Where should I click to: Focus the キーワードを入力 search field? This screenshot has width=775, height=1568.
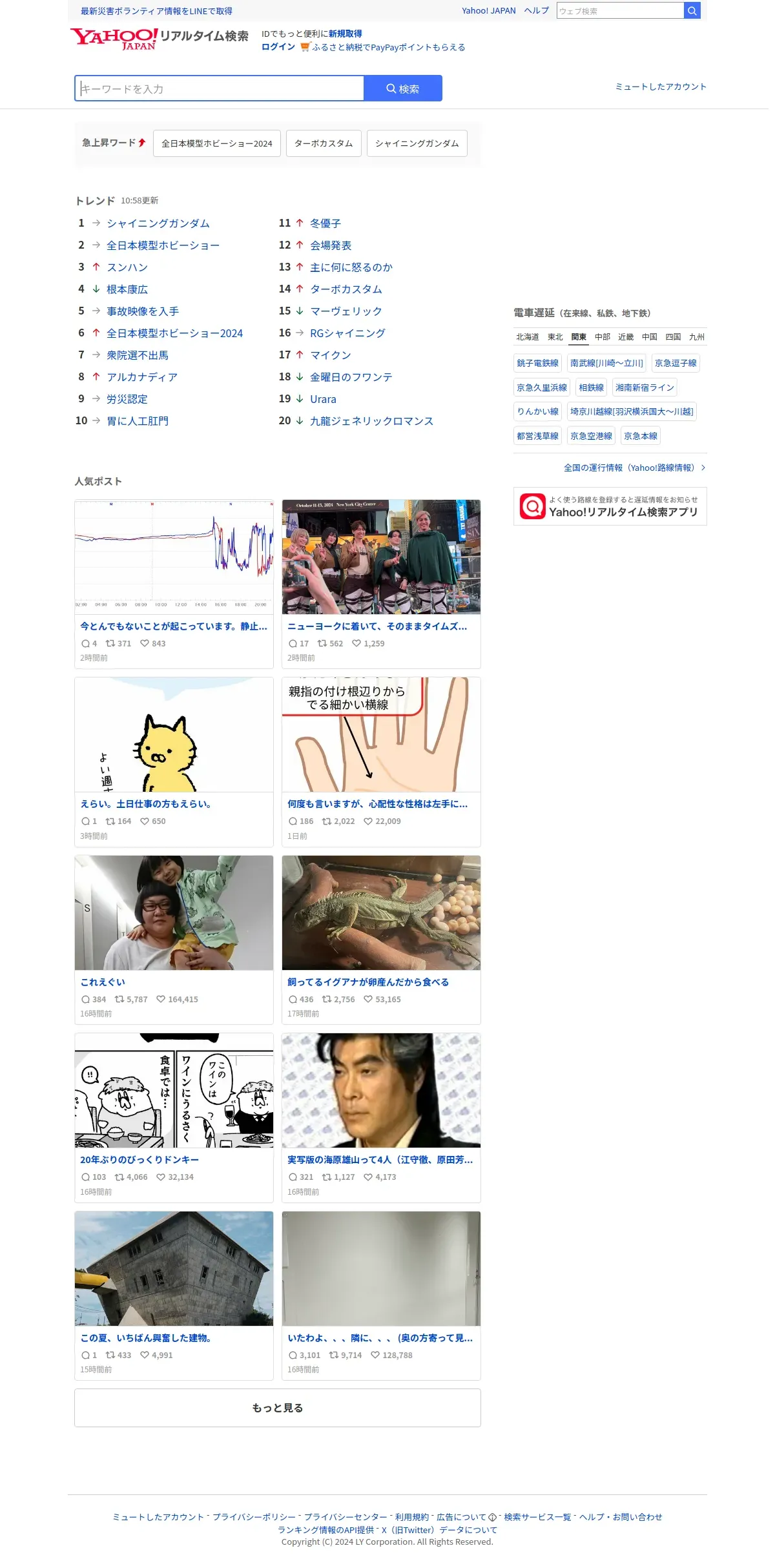(220, 88)
